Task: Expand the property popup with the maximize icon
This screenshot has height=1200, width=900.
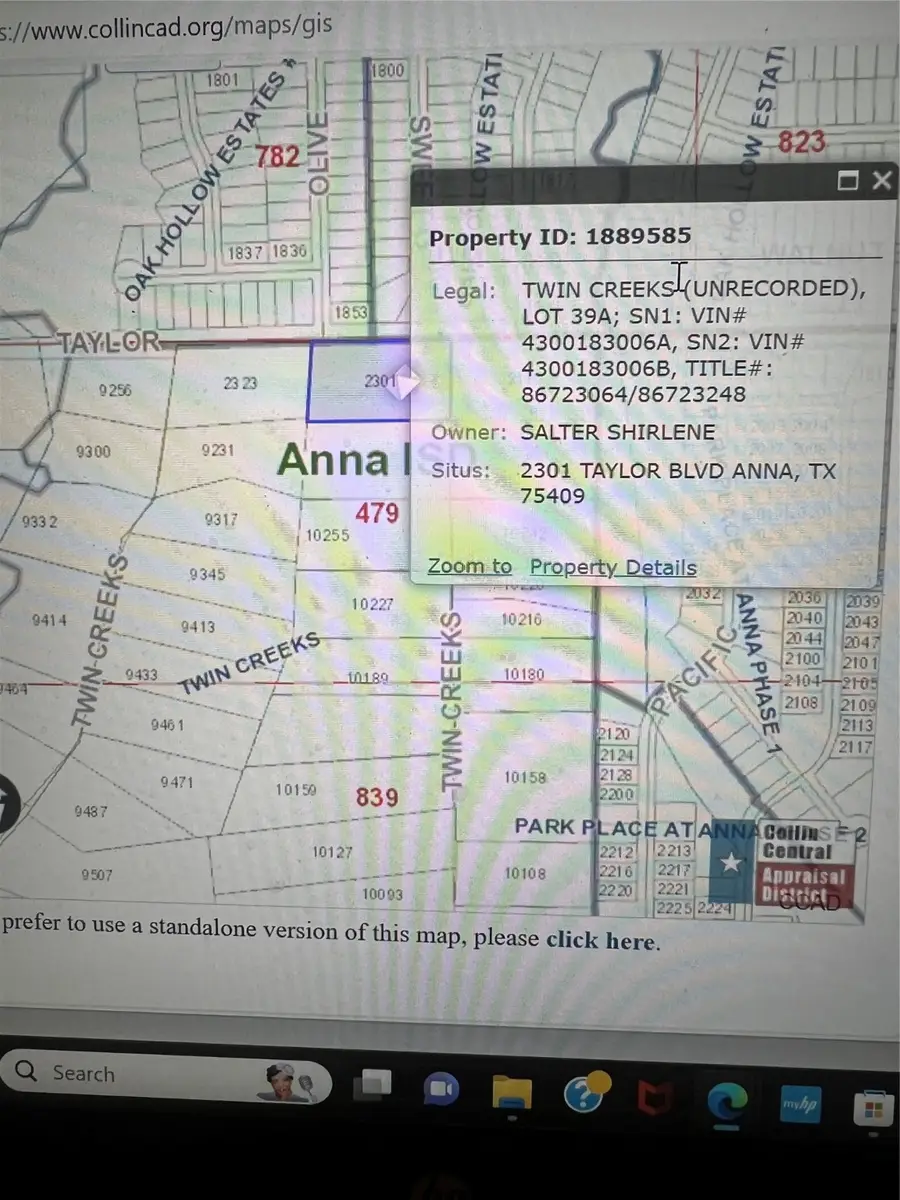Action: [848, 181]
